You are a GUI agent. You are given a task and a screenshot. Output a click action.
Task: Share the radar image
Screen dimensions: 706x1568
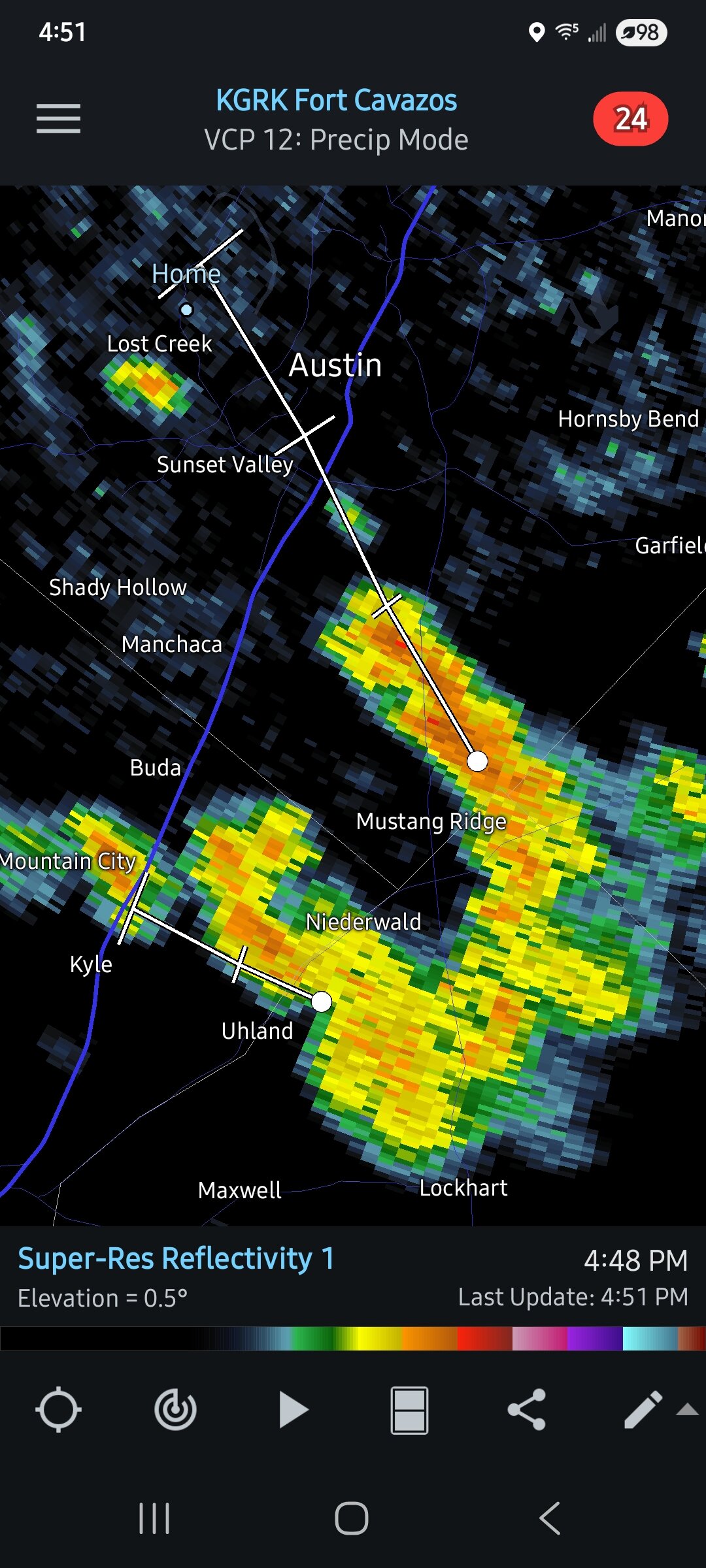pyautogui.click(x=527, y=1409)
